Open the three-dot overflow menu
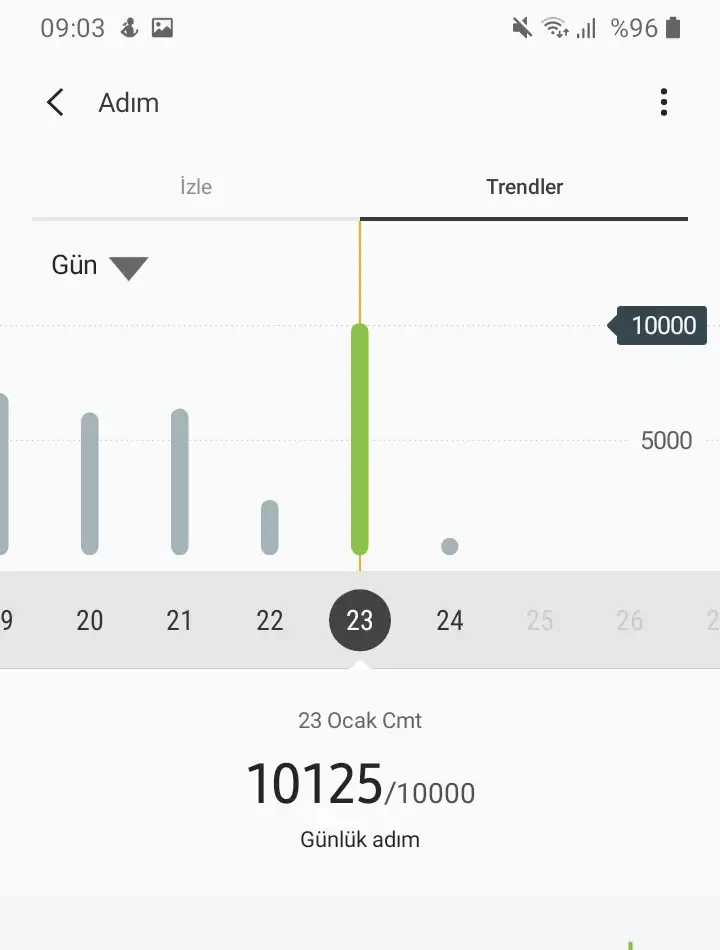Viewport: 720px width, 950px height. click(664, 102)
